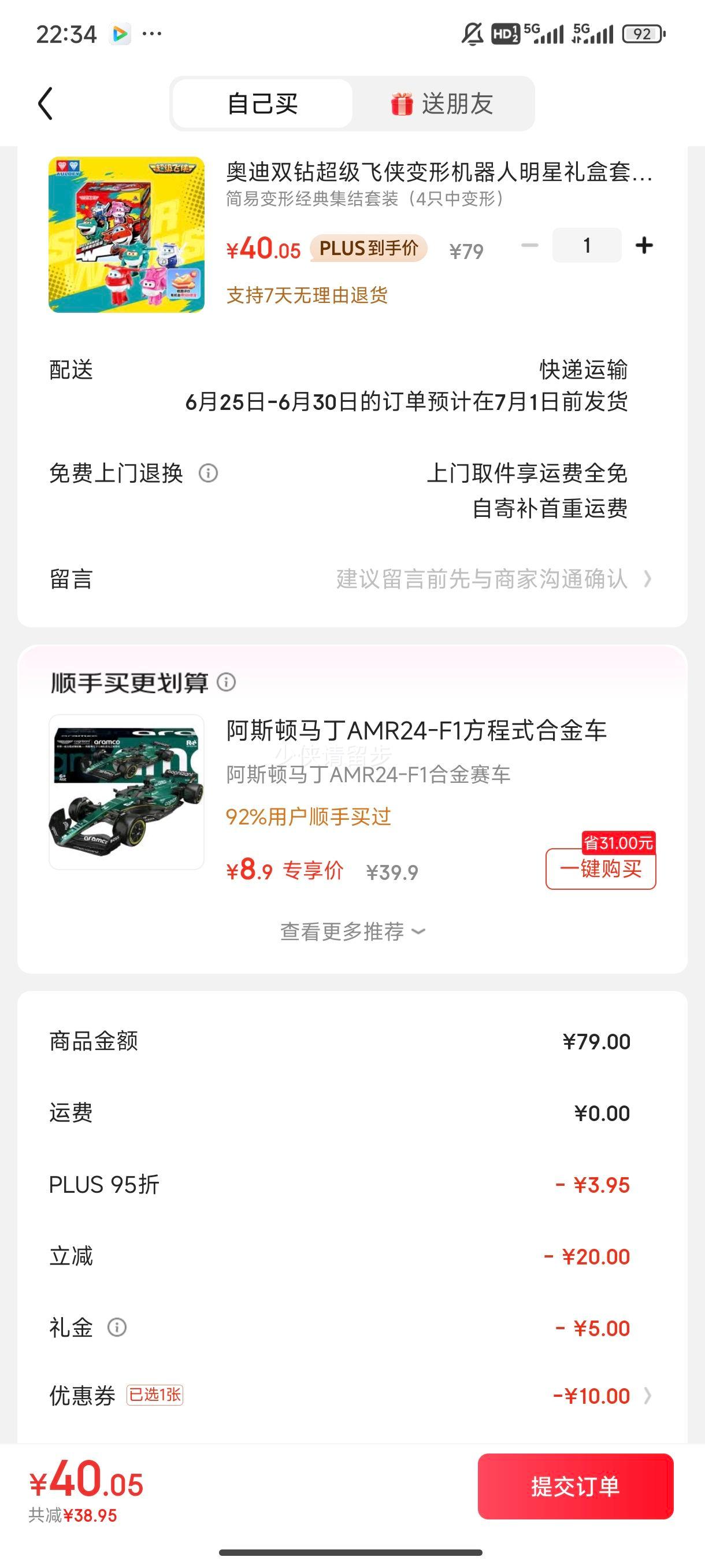Image resolution: width=705 pixels, height=1568 pixels.
Task: Expand 查看更多推荐
Action: point(352,931)
